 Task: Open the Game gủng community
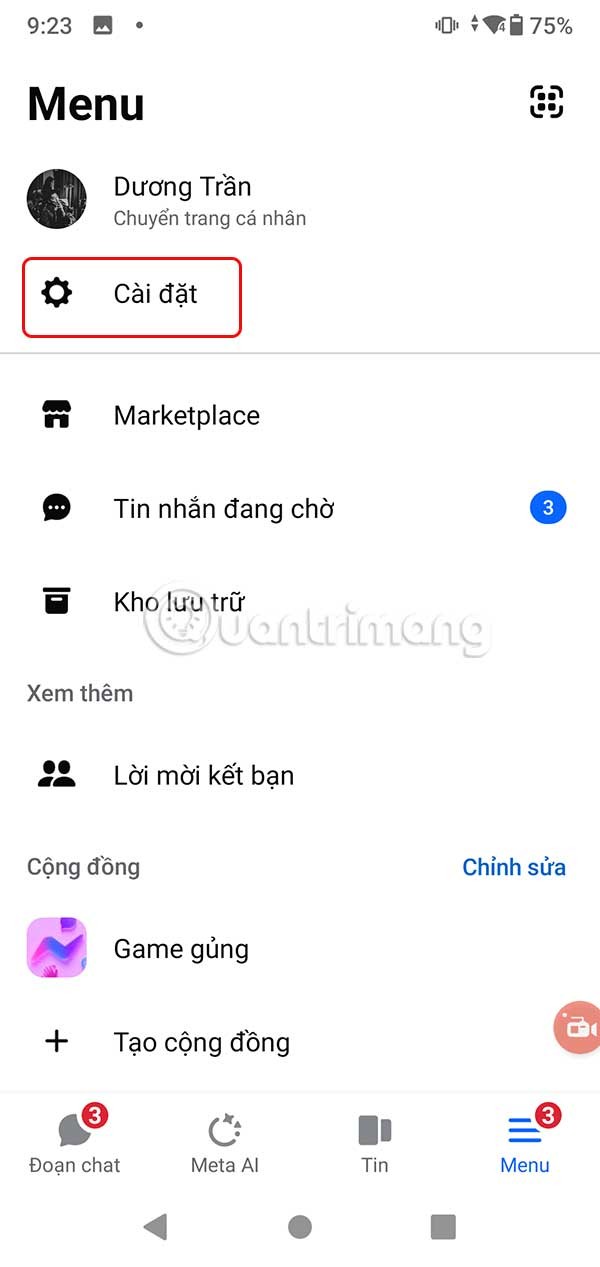180,948
